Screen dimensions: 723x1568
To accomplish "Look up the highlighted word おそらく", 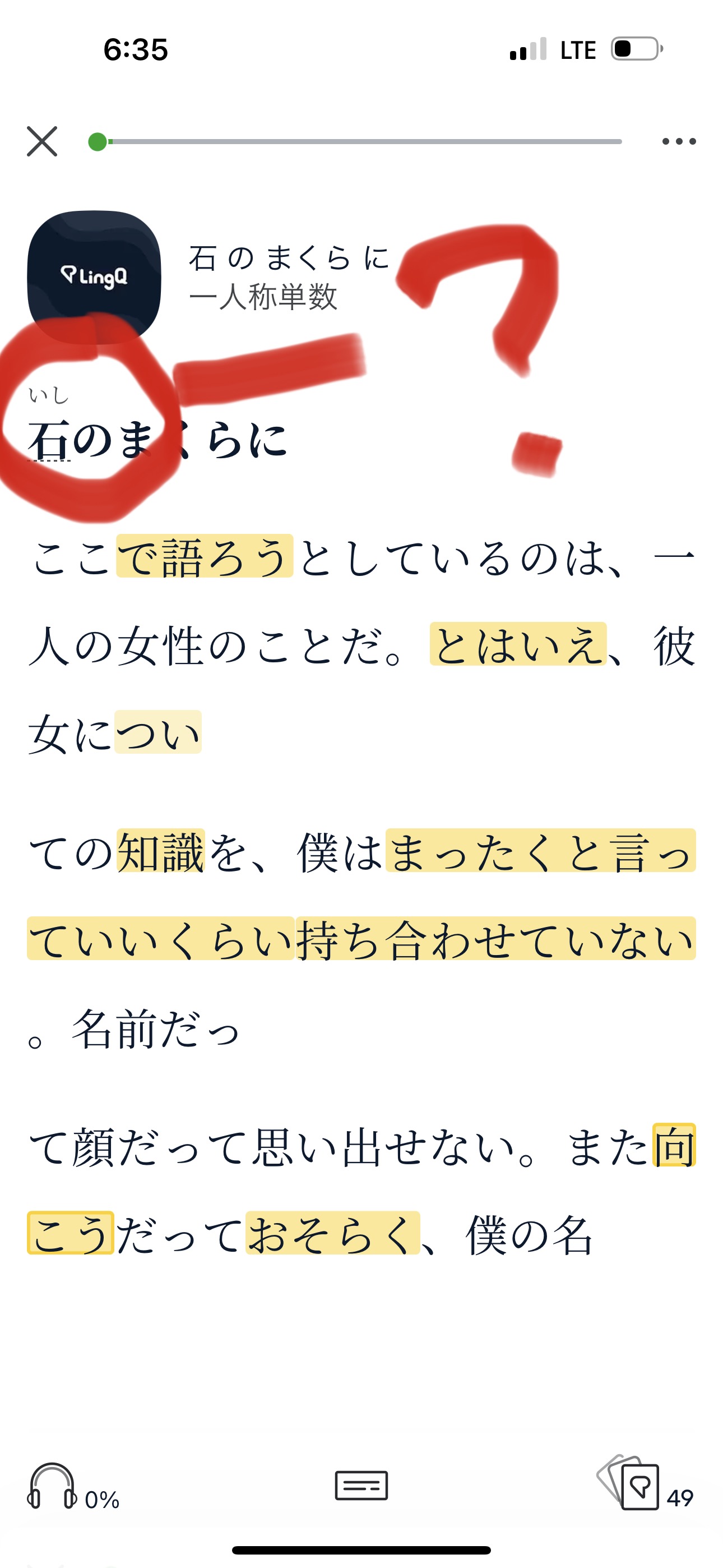I will (333, 1233).
